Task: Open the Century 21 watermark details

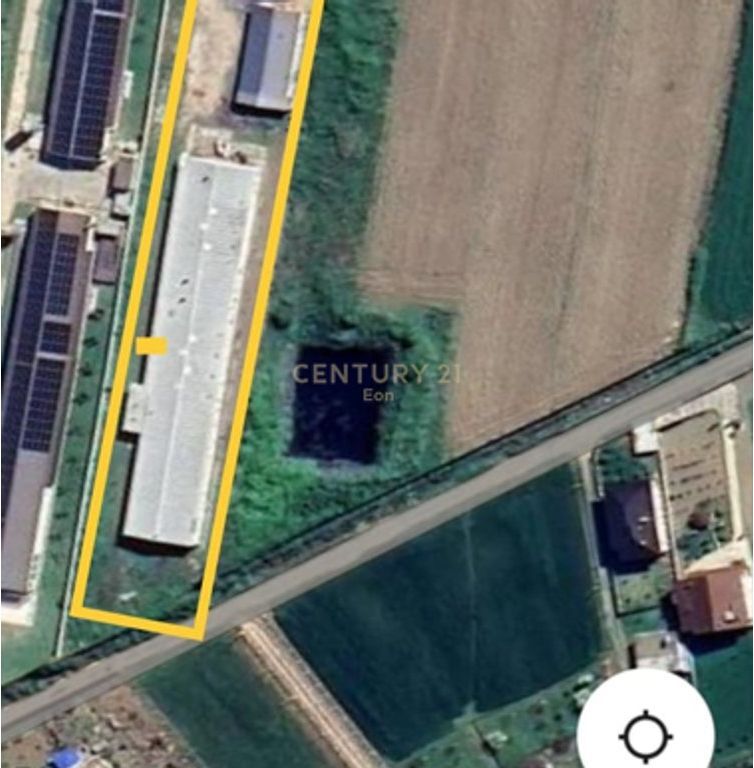Action: (378, 372)
